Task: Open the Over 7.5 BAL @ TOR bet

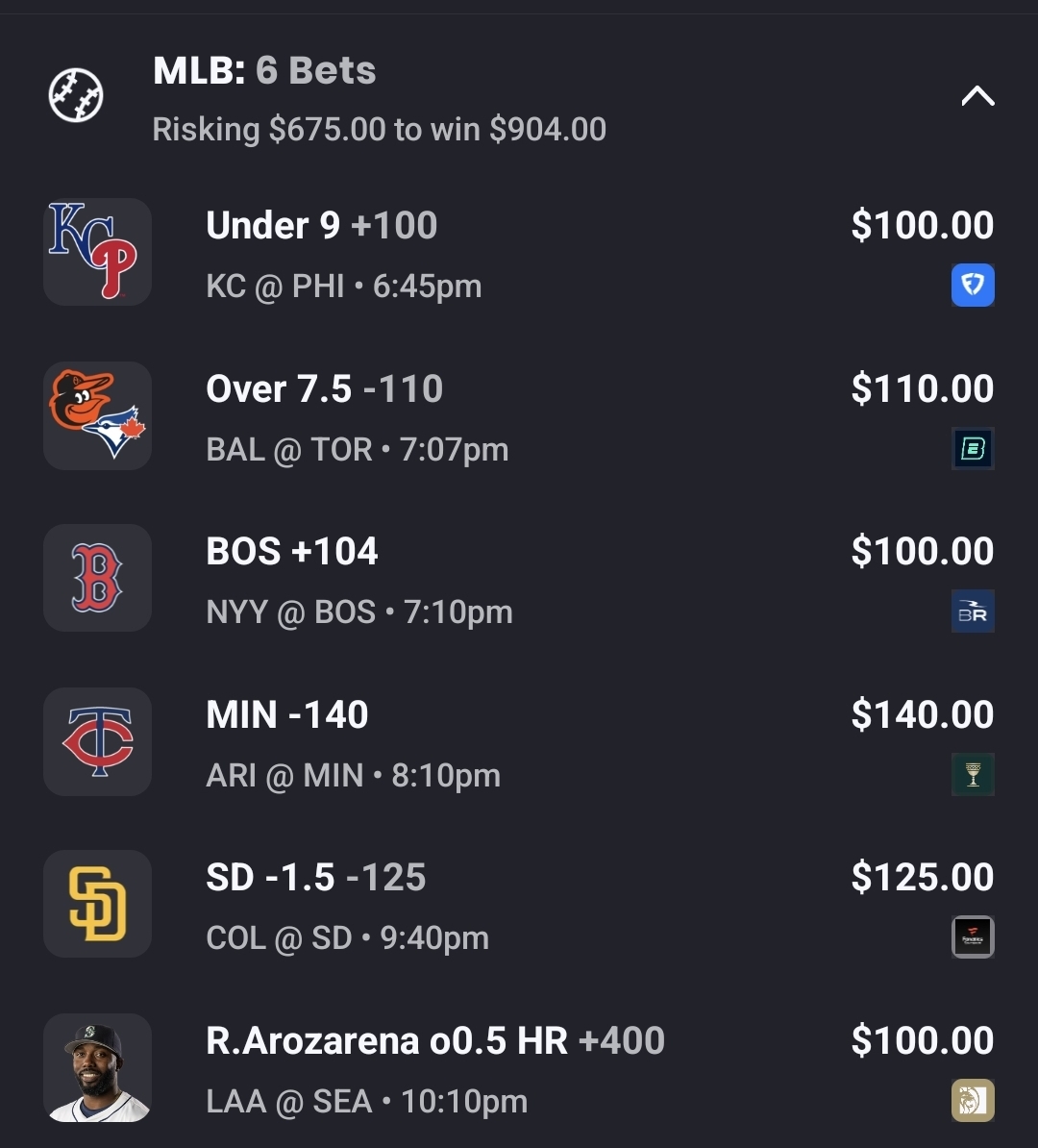Action: tap(519, 416)
